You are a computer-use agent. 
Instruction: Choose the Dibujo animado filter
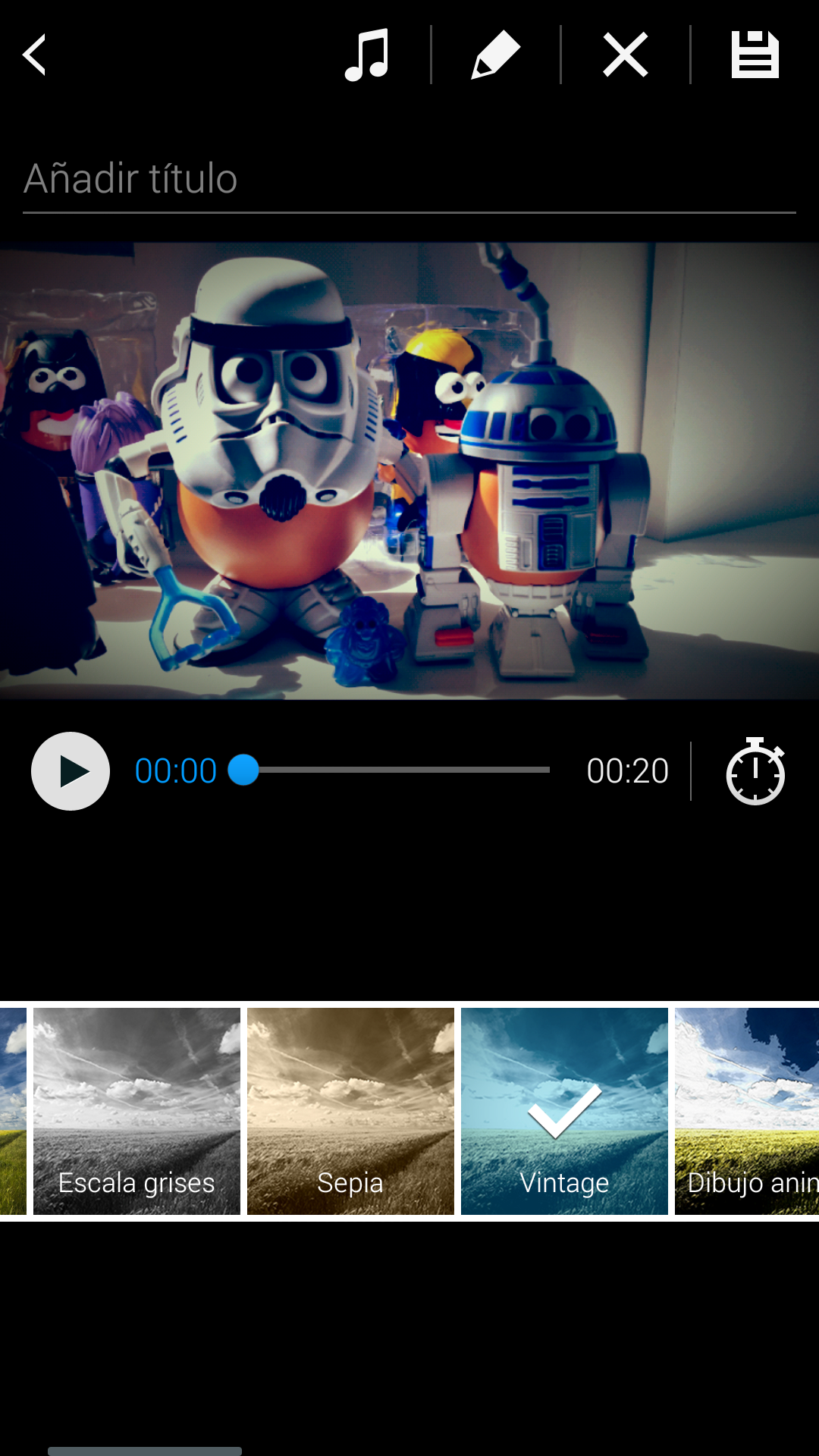click(x=748, y=1111)
